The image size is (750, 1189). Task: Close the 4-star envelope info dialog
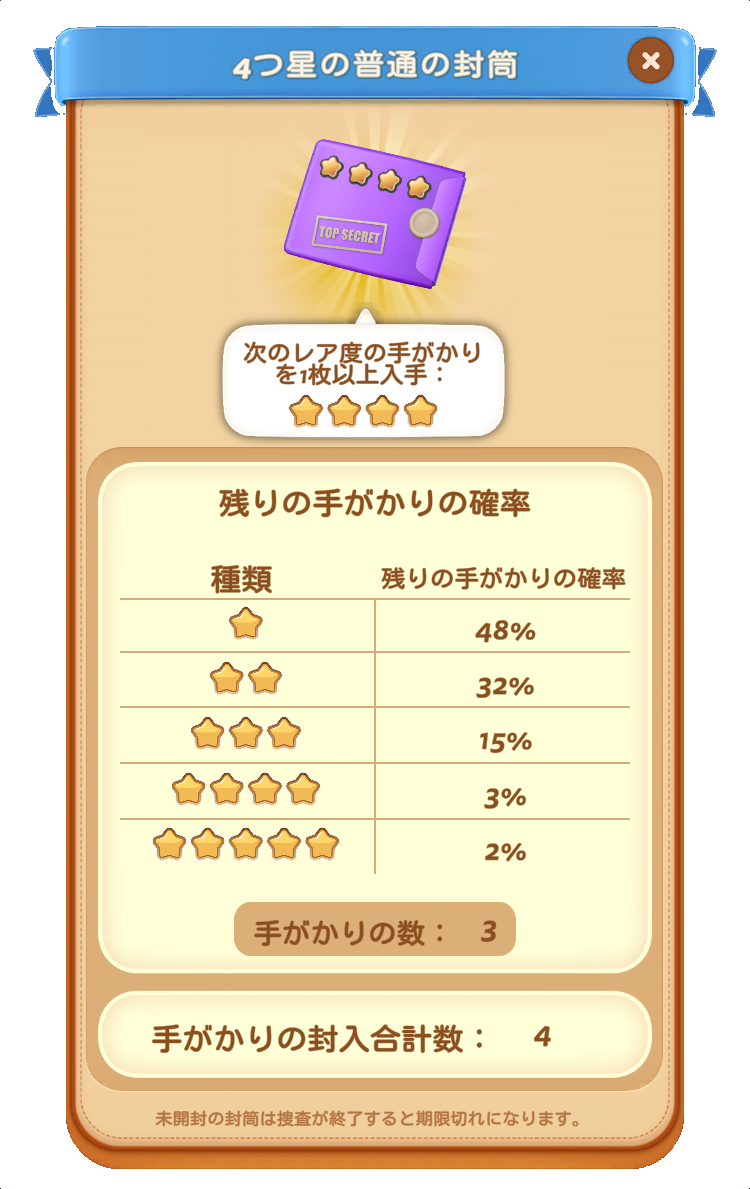(x=650, y=62)
